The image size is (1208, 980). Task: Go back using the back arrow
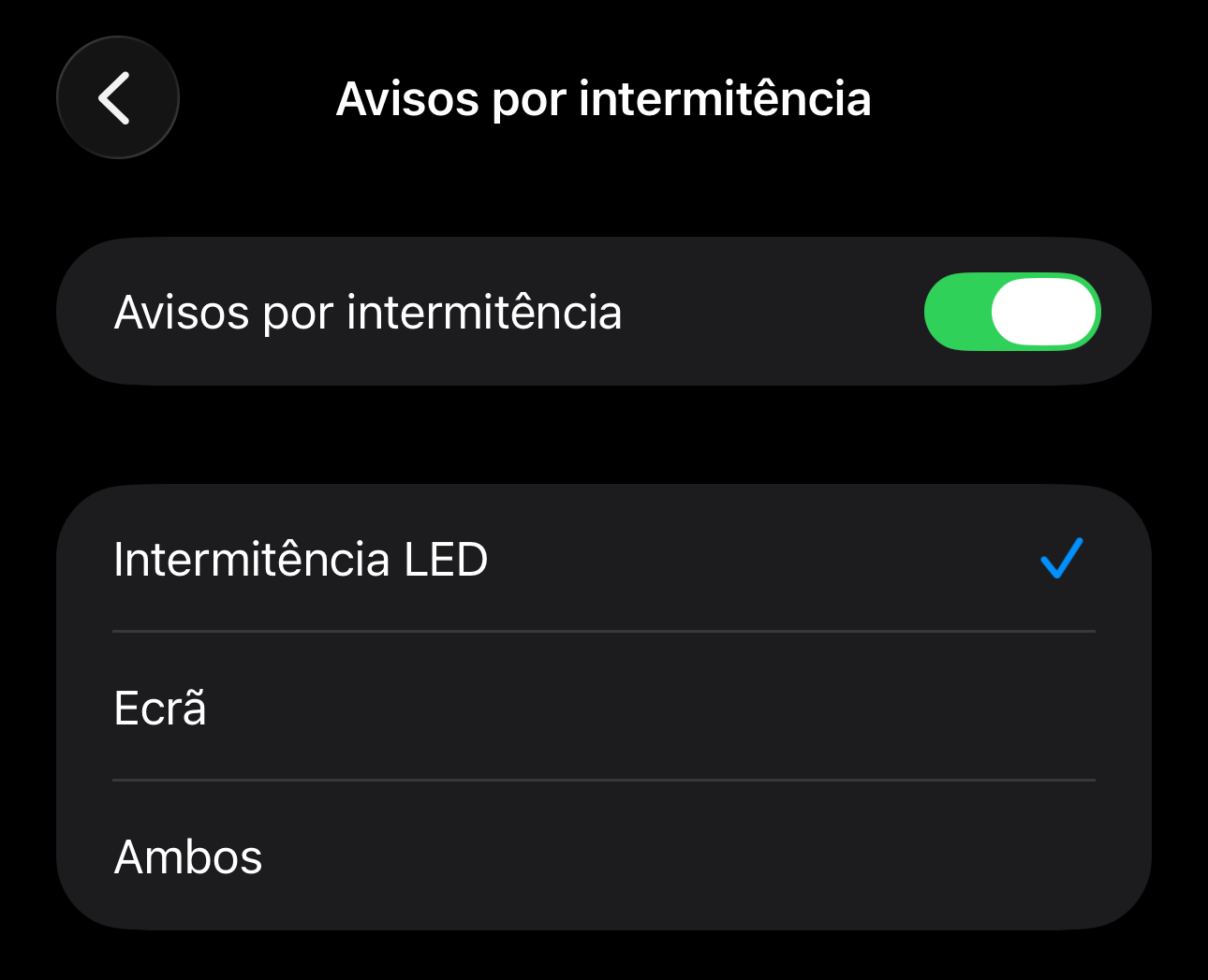(x=117, y=98)
